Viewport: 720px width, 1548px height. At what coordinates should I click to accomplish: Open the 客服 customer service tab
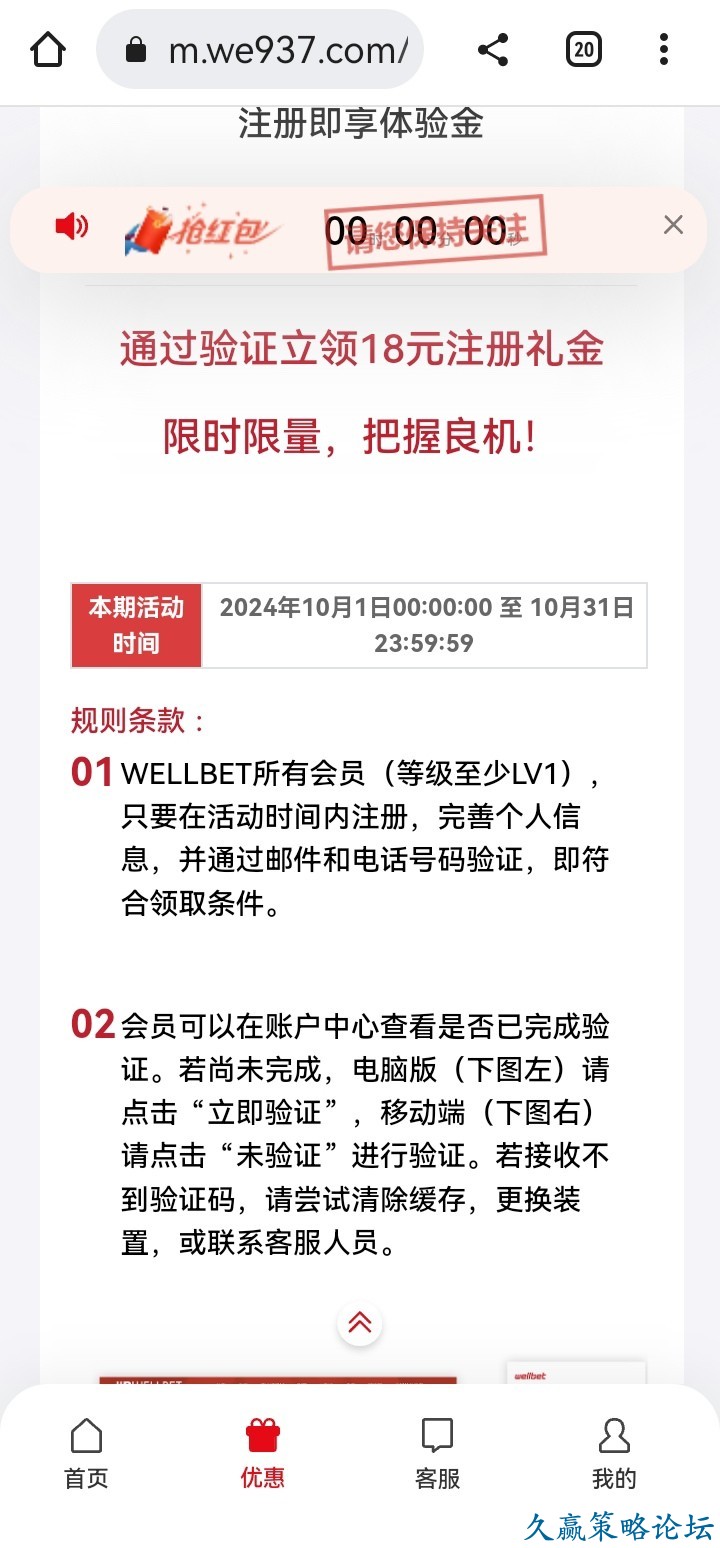437,1453
